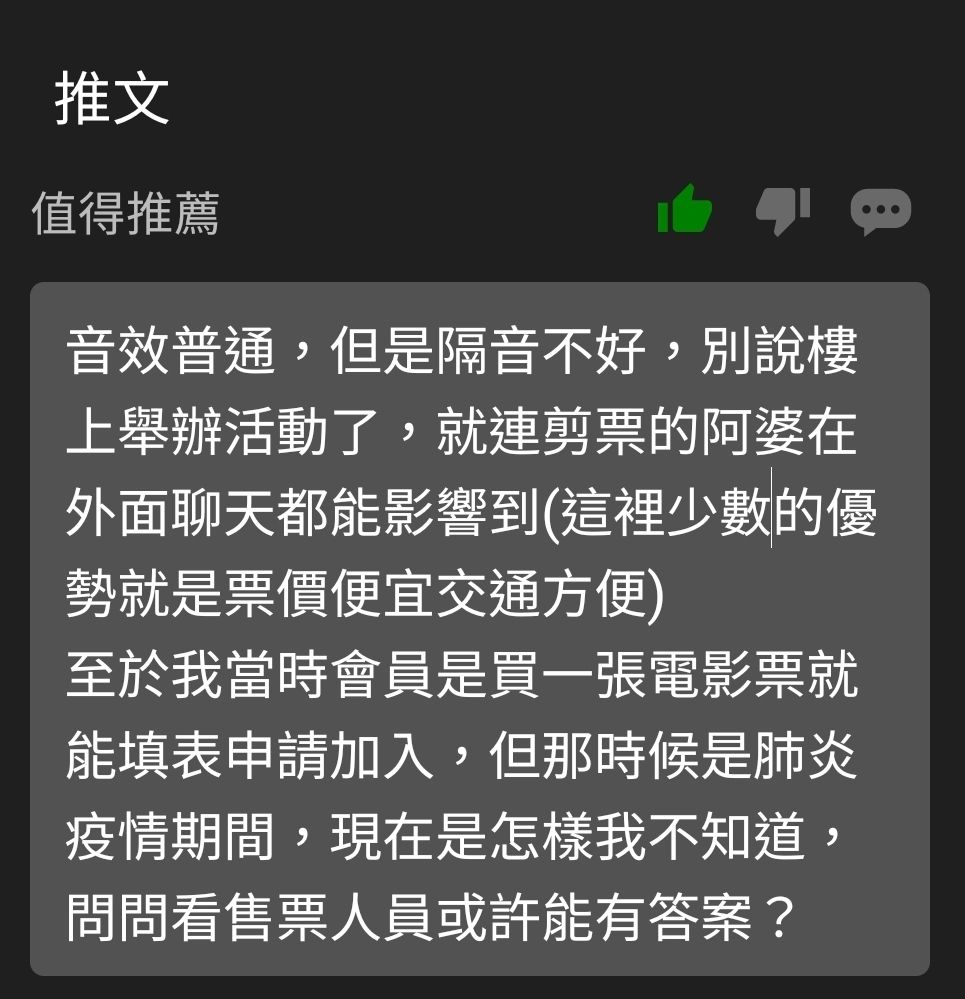Image resolution: width=965 pixels, height=999 pixels.
Task: Choose the neutral comment bubble icon
Action: (880, 211)
